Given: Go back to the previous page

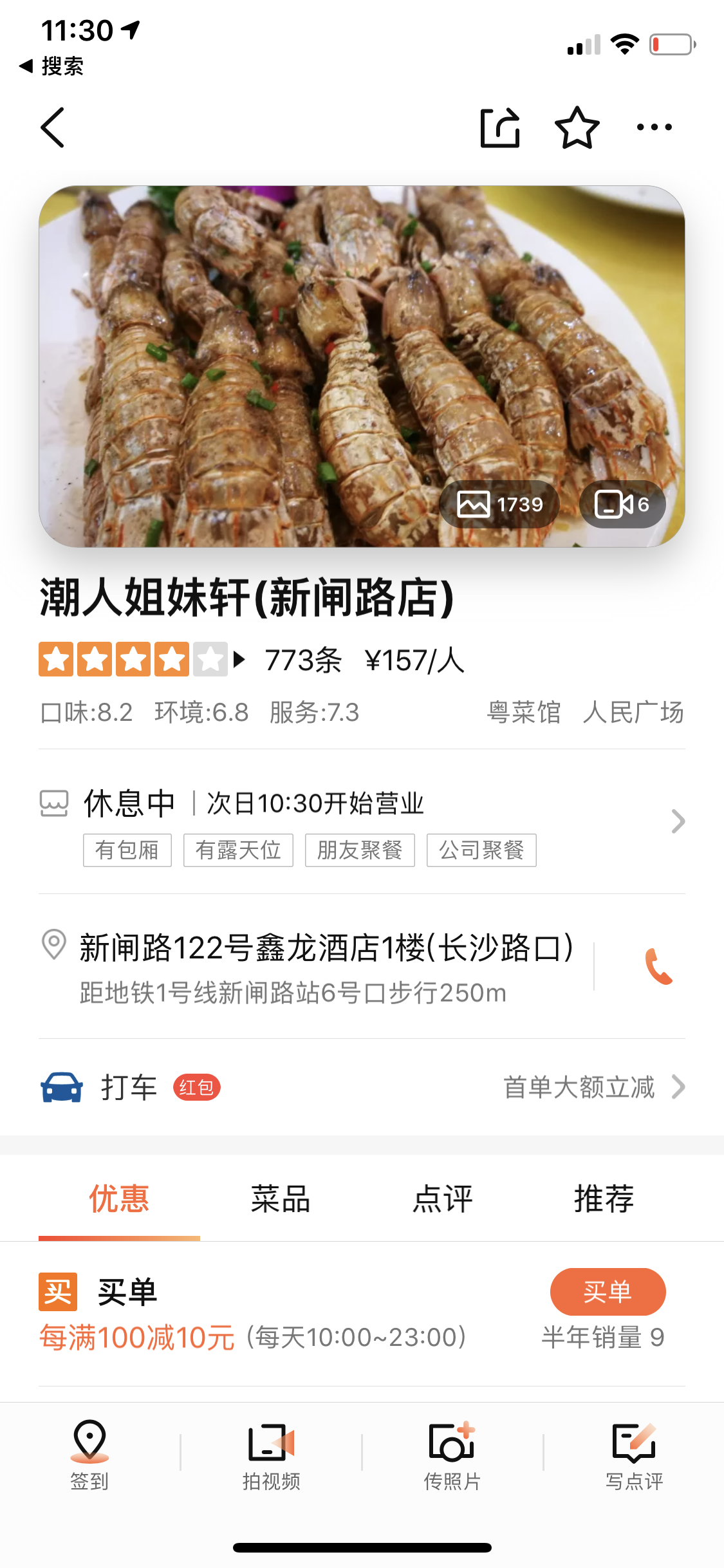Looking at the screenshot, I should point(53,127).
